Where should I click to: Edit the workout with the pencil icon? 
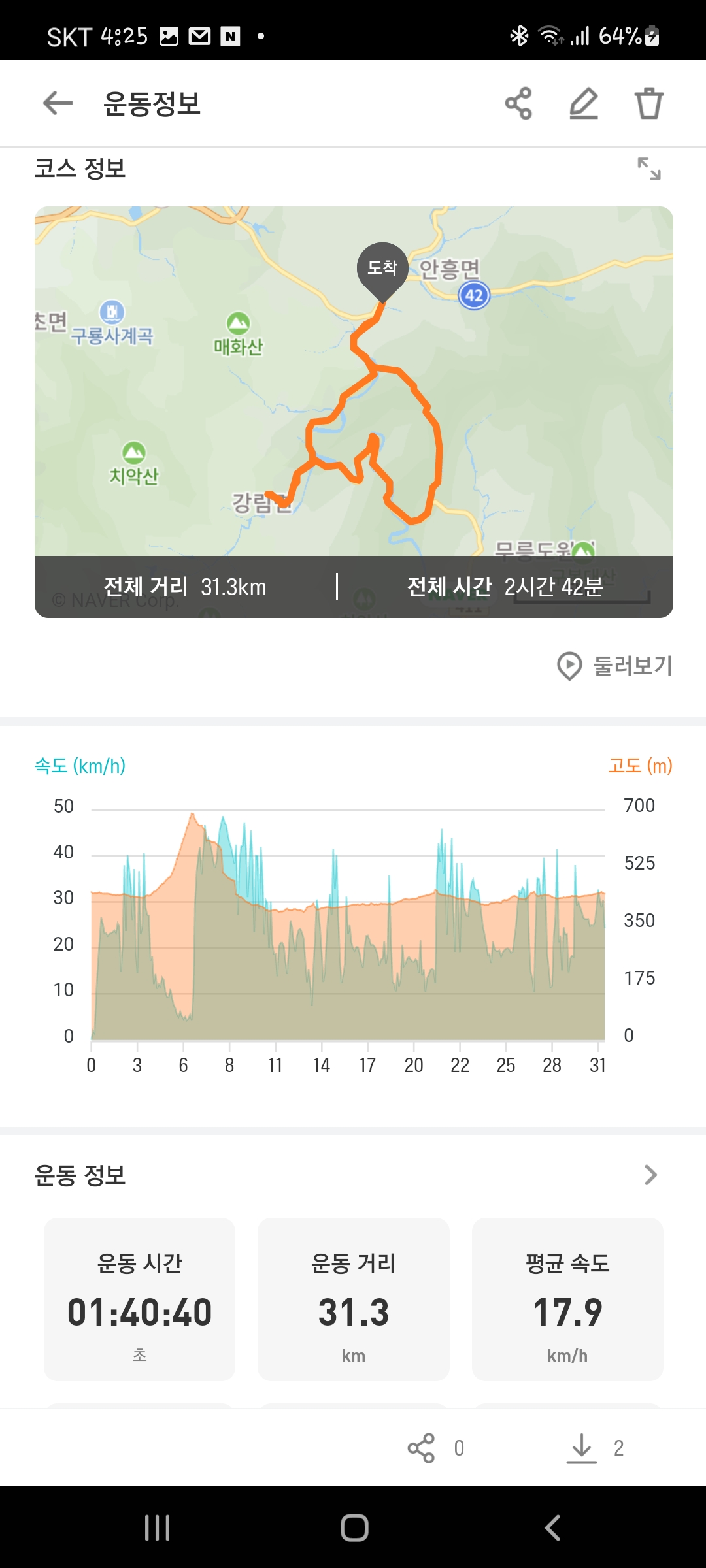[x=584, y=103]
